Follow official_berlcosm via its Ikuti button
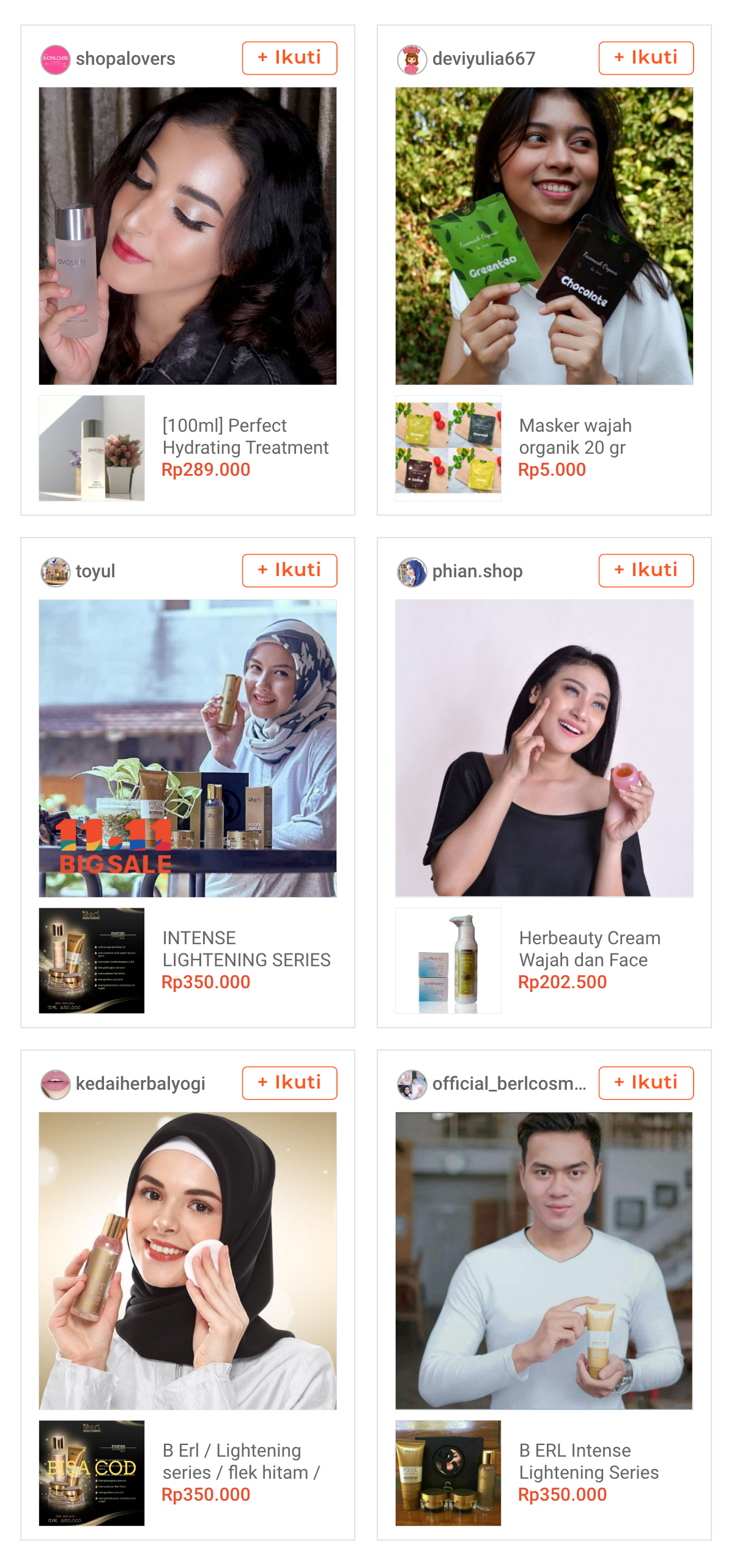Viewport: 734px width, 1568px height. pos(646,1083)
